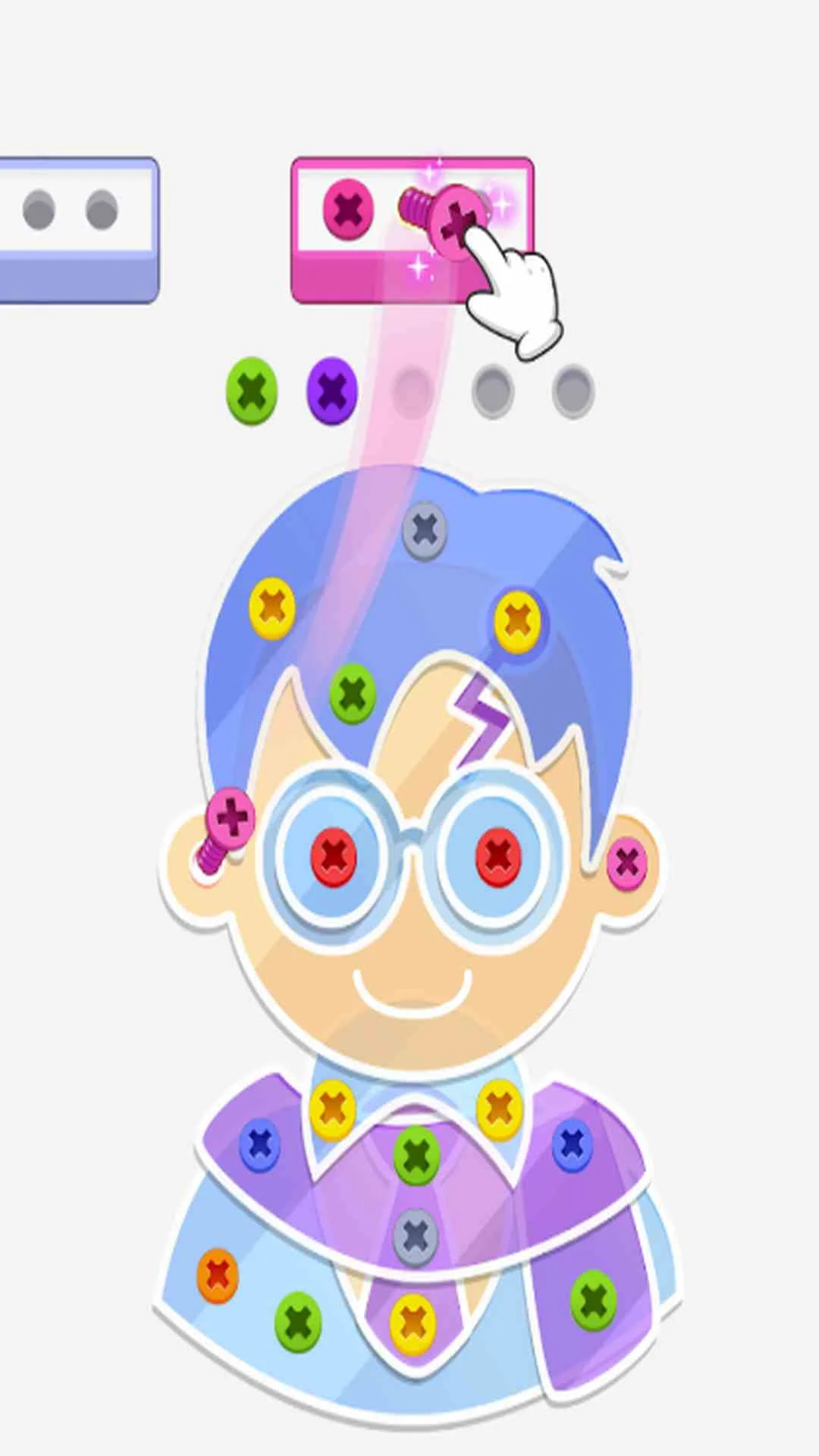Viewport: 819px width, 1456px height.
Task: Tap the pink screw on the right ear
Action: 627,863
